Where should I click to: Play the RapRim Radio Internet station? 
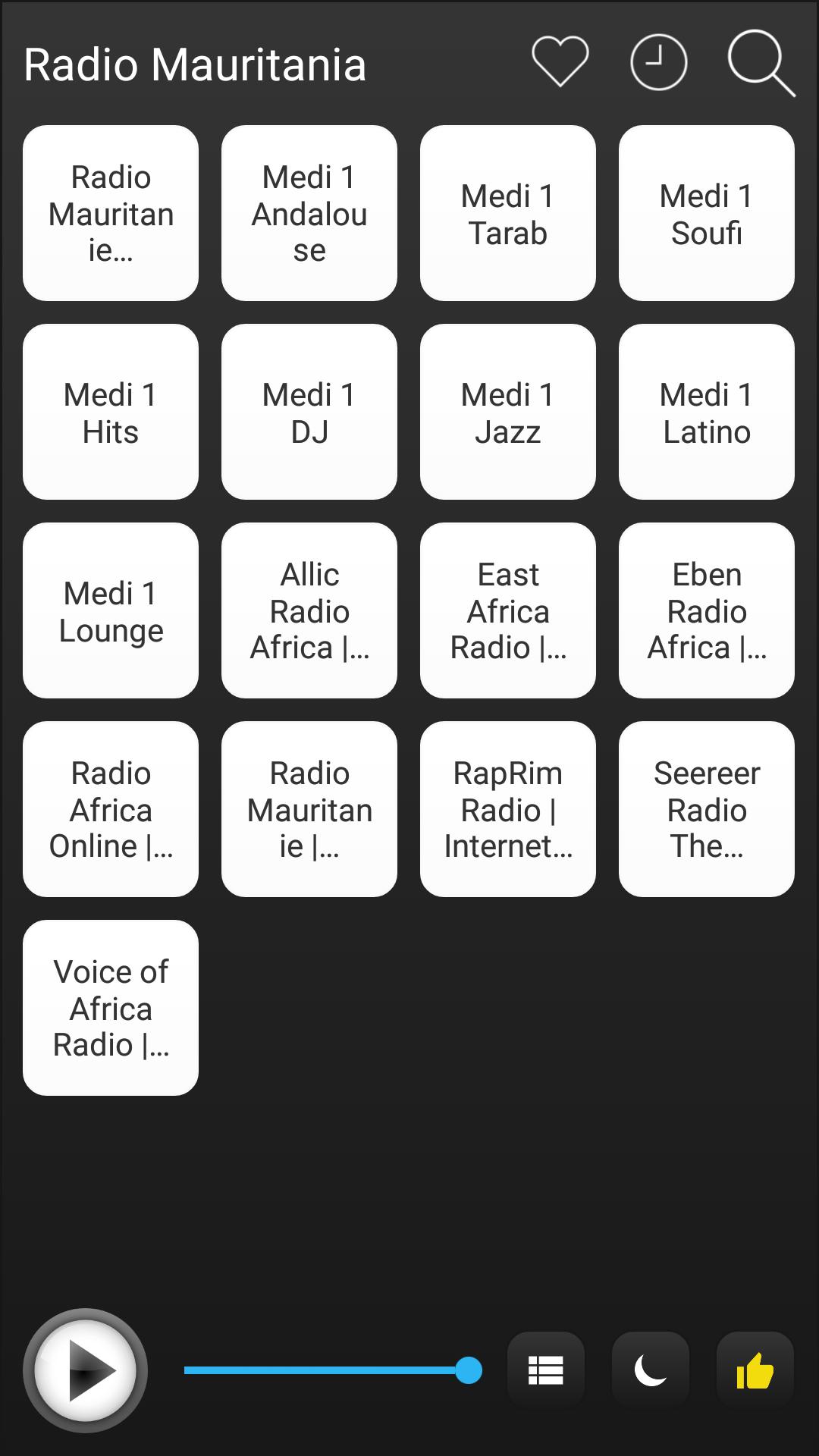tap(507, 809)
